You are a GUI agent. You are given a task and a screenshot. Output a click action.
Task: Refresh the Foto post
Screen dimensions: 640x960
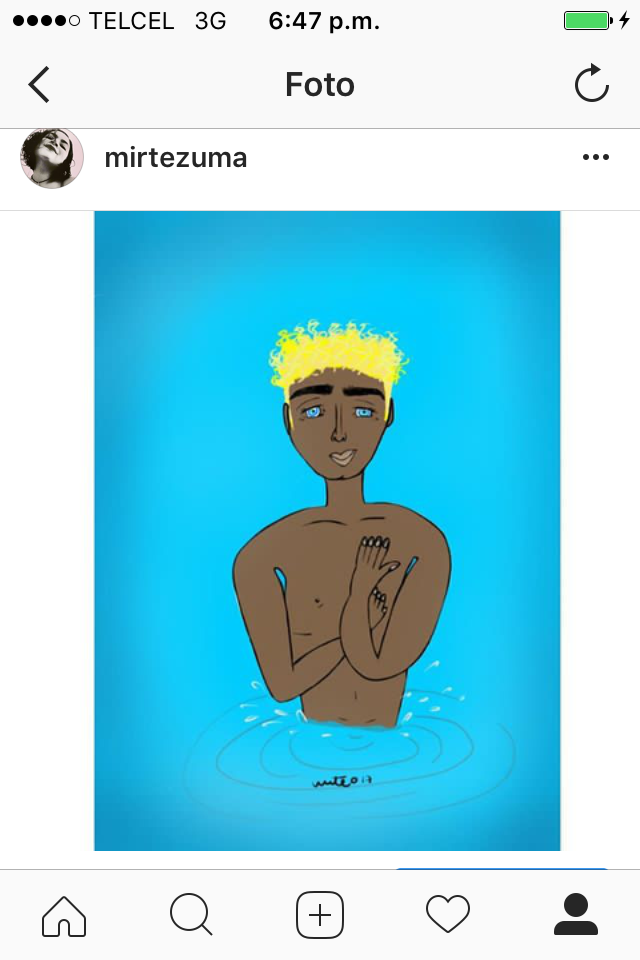(591, 85)
